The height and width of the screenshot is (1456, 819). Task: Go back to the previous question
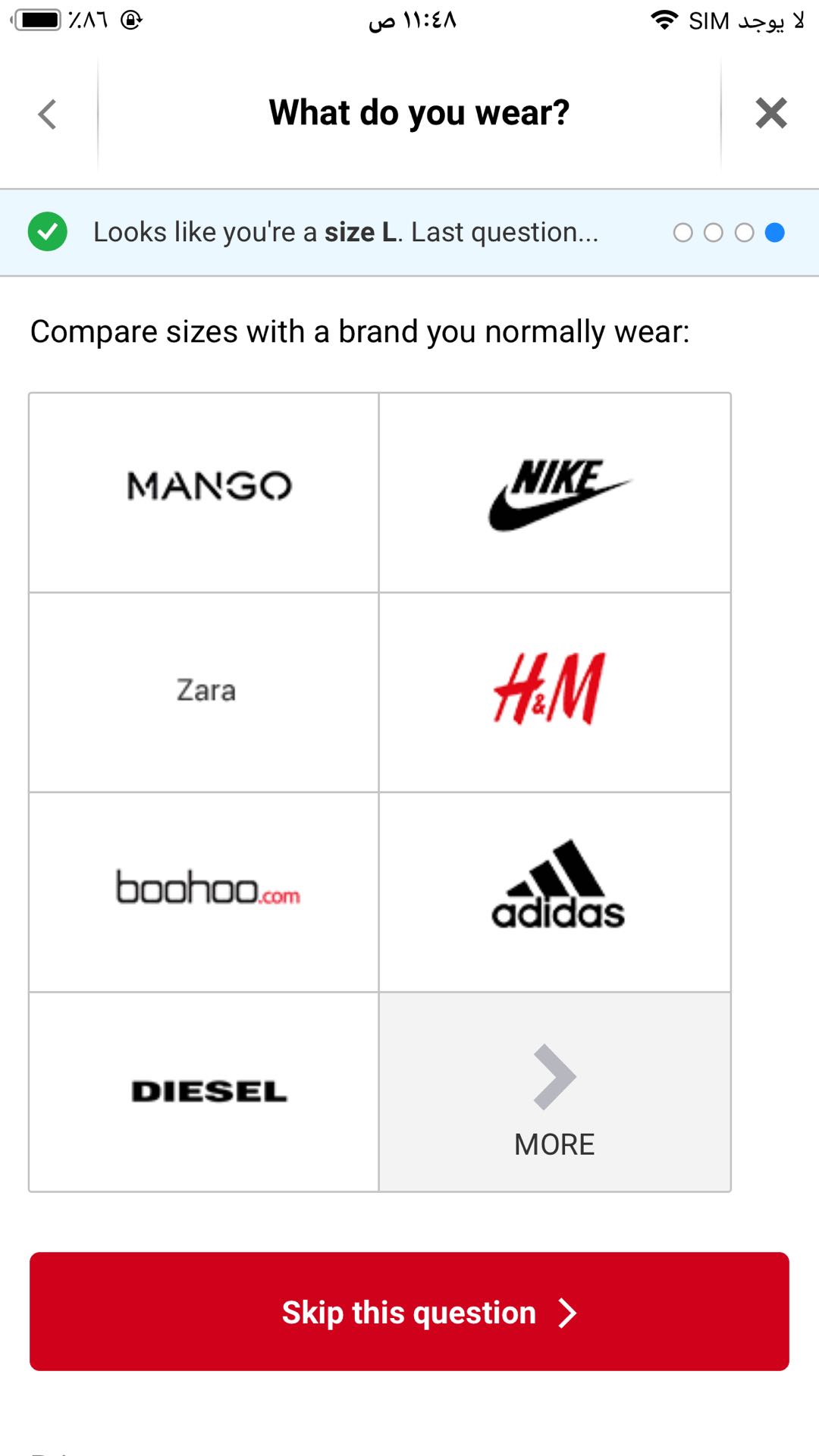[x=47, y=115]
